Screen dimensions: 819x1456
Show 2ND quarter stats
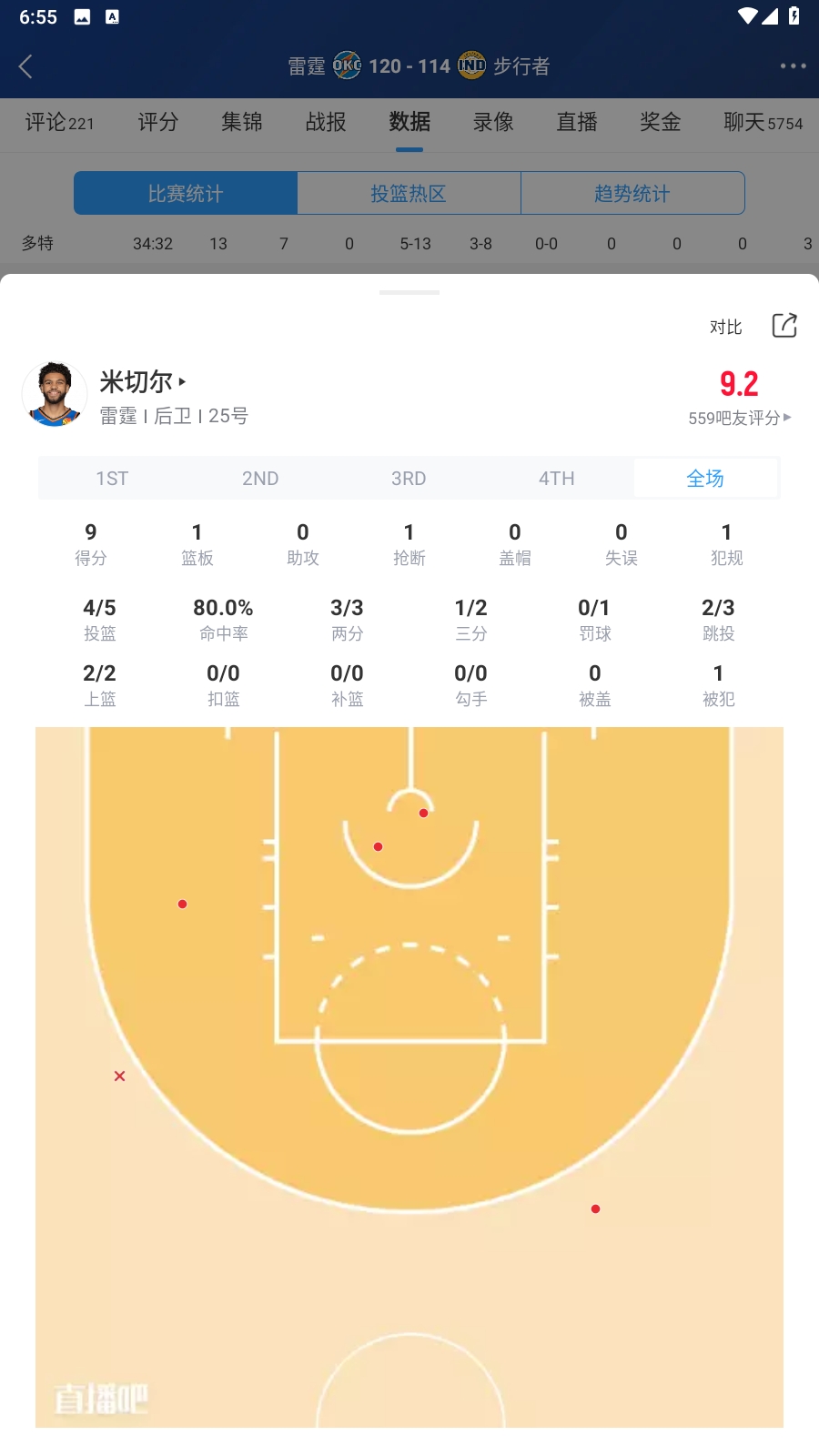pos(260,479)
